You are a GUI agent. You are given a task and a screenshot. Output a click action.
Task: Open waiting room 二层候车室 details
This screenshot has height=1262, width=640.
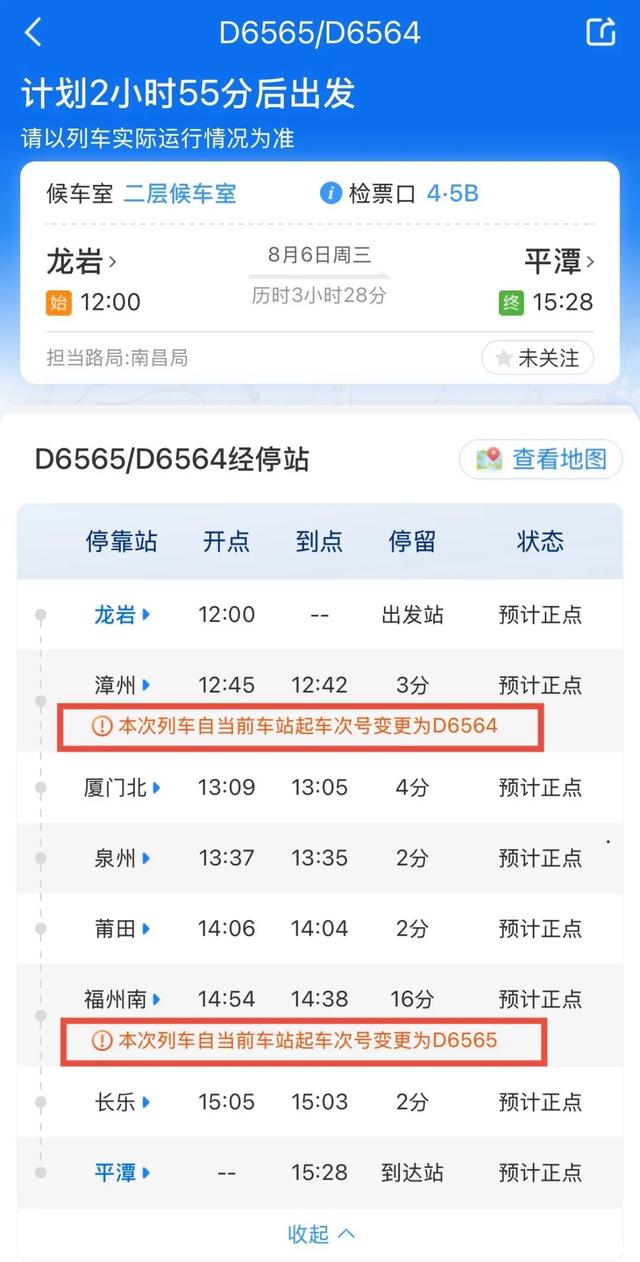pyautogui.click(x=180, y=193)
